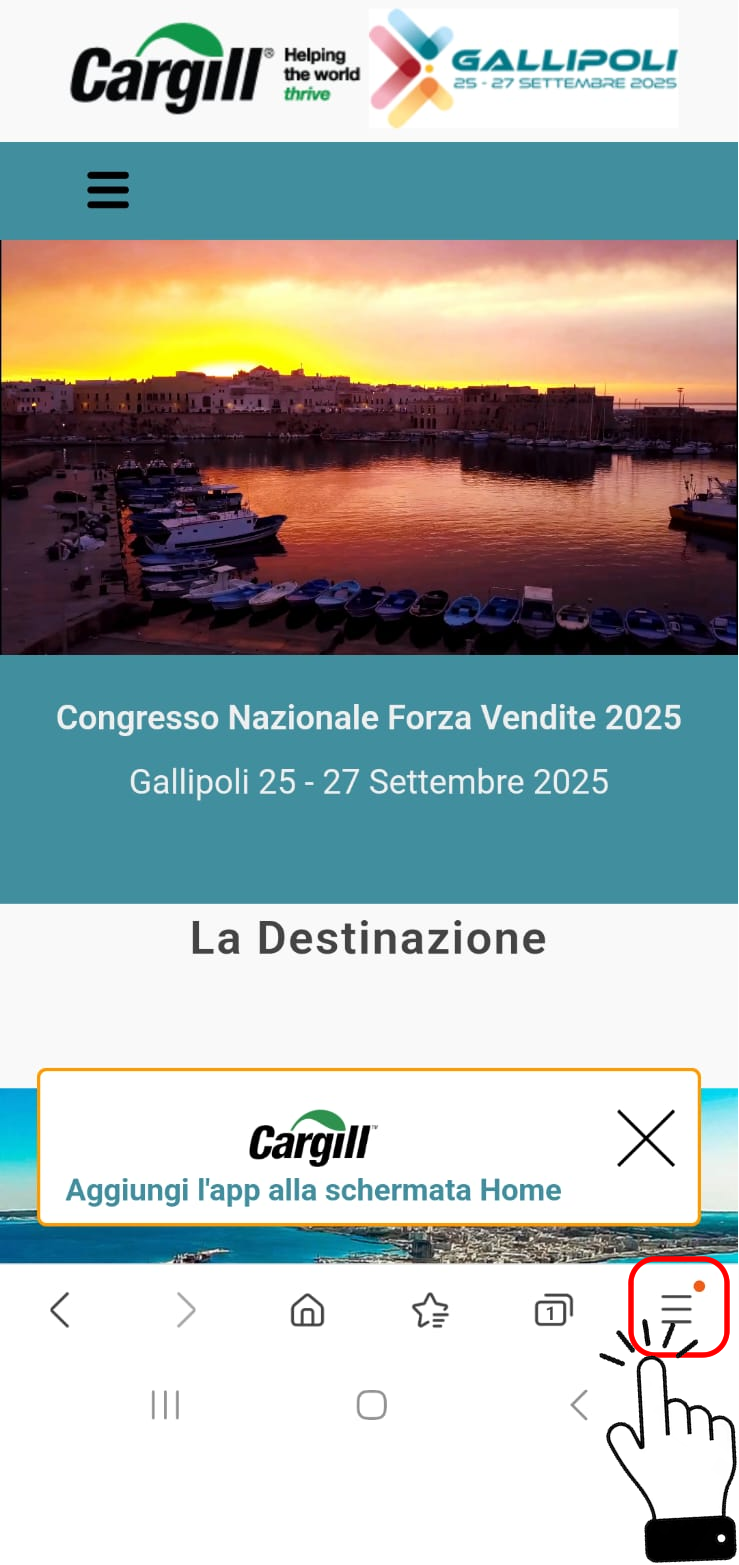Screen dimensions: 739x1565
Task: Tap the system home button
Action: click(x=371, y=1405)
